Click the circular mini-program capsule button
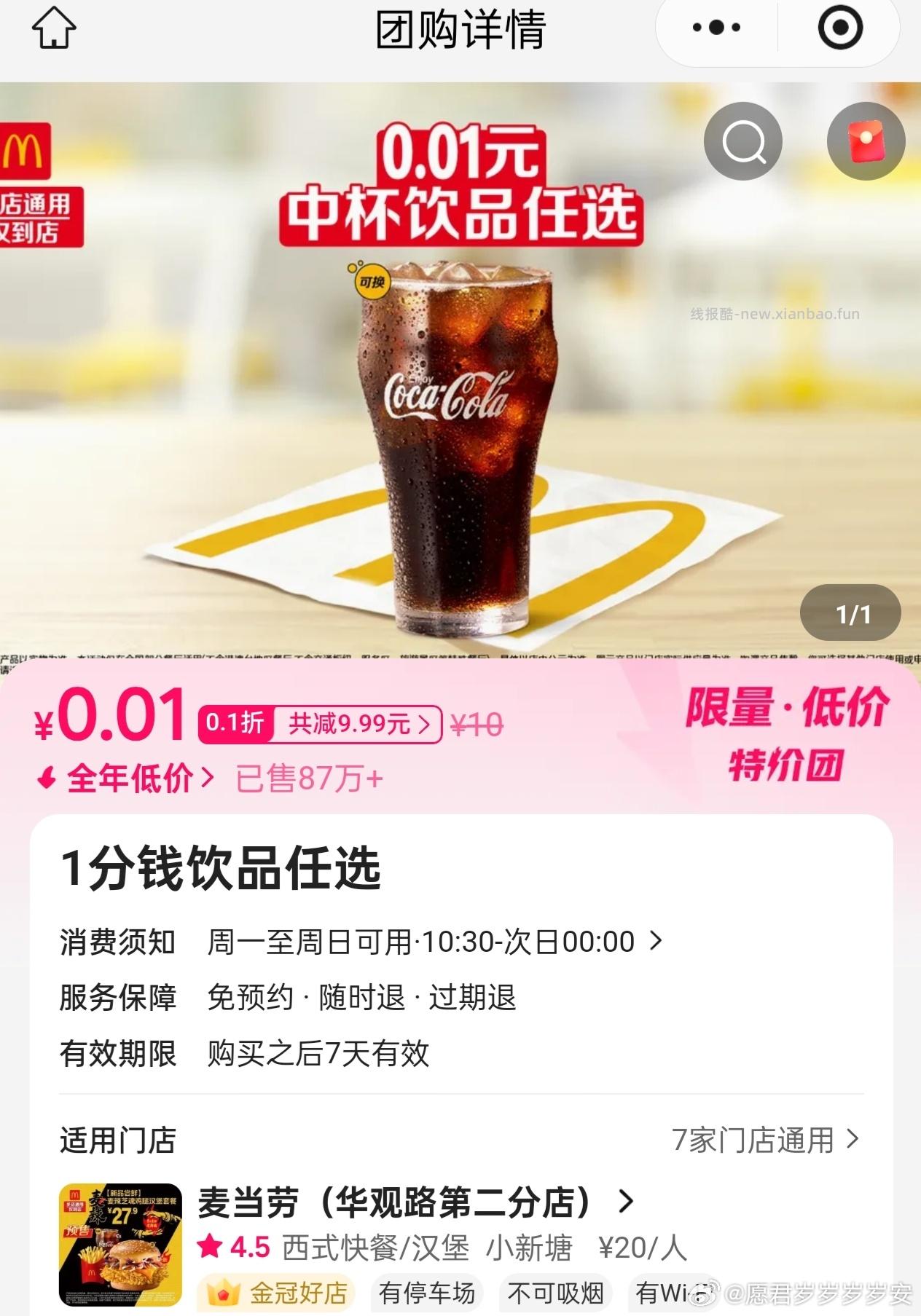The image size is (921, 1316). click(839, 28)
